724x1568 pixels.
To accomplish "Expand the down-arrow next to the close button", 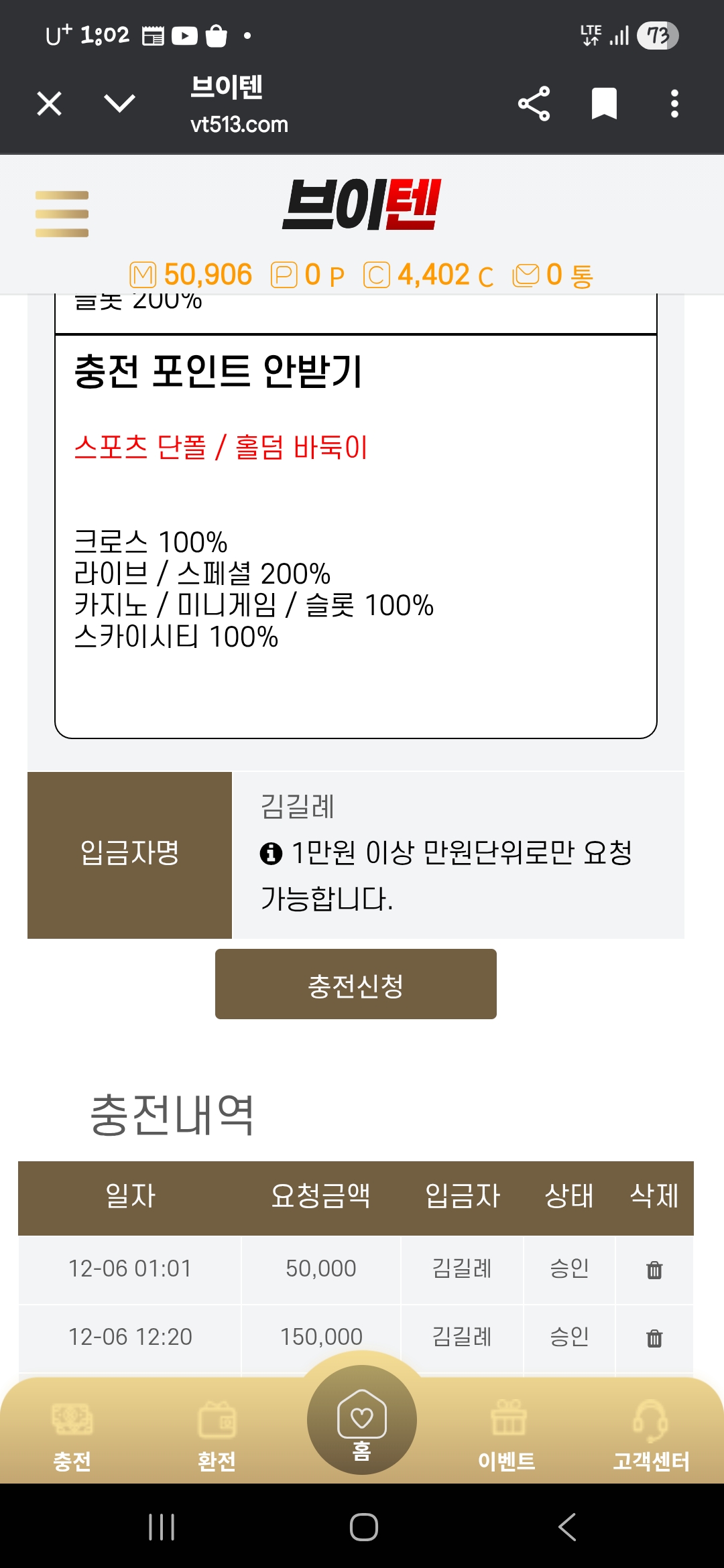I will pos(119,103).
